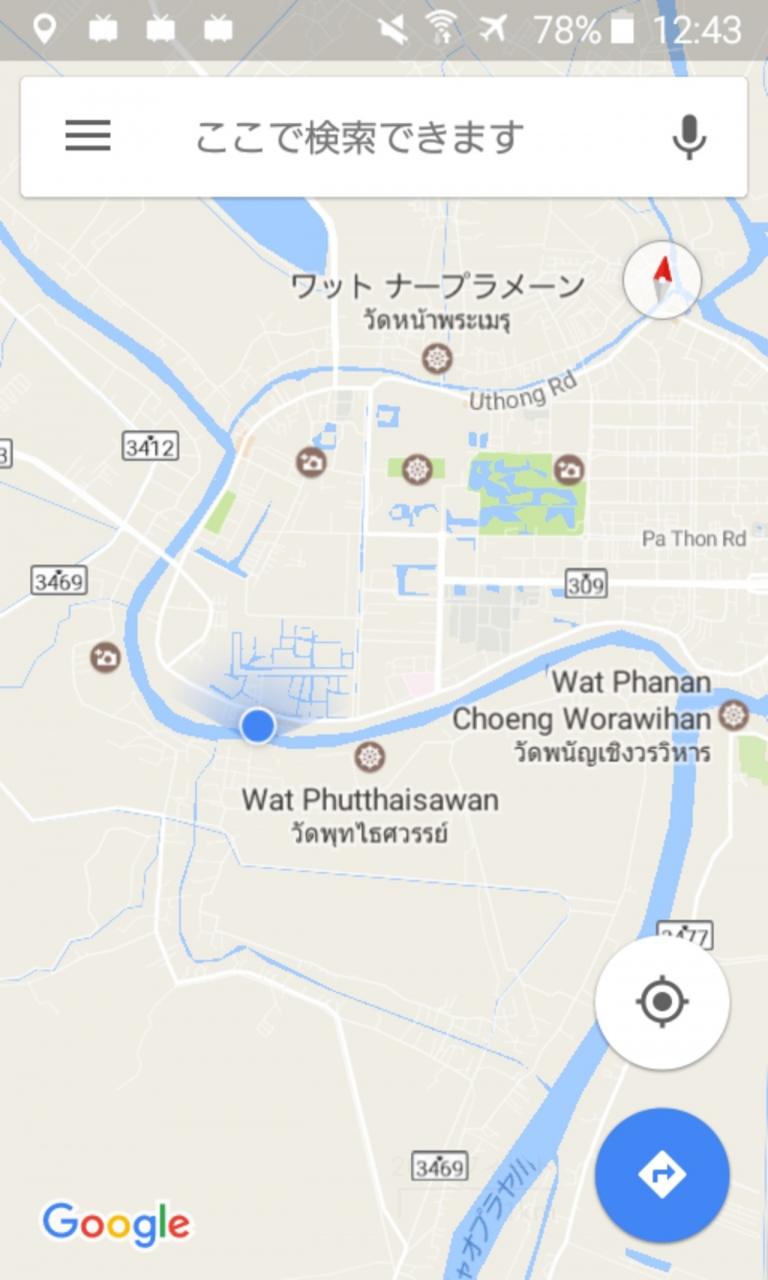Select the Wat Phanan Choeng Worawihan marker
Screen dimensions: 768x1280
tap(734, 716)
